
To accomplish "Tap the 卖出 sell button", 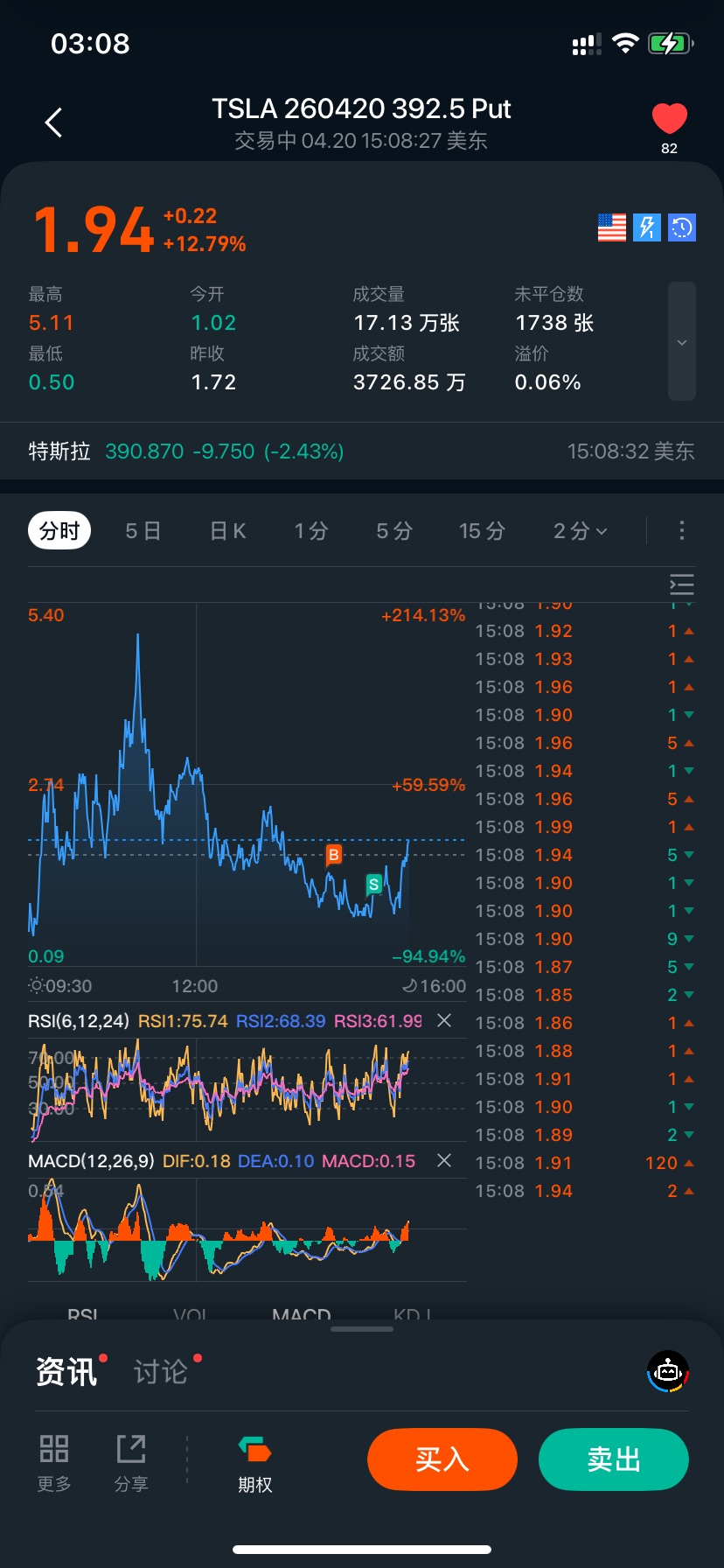I will click(x=613, y=1459).
